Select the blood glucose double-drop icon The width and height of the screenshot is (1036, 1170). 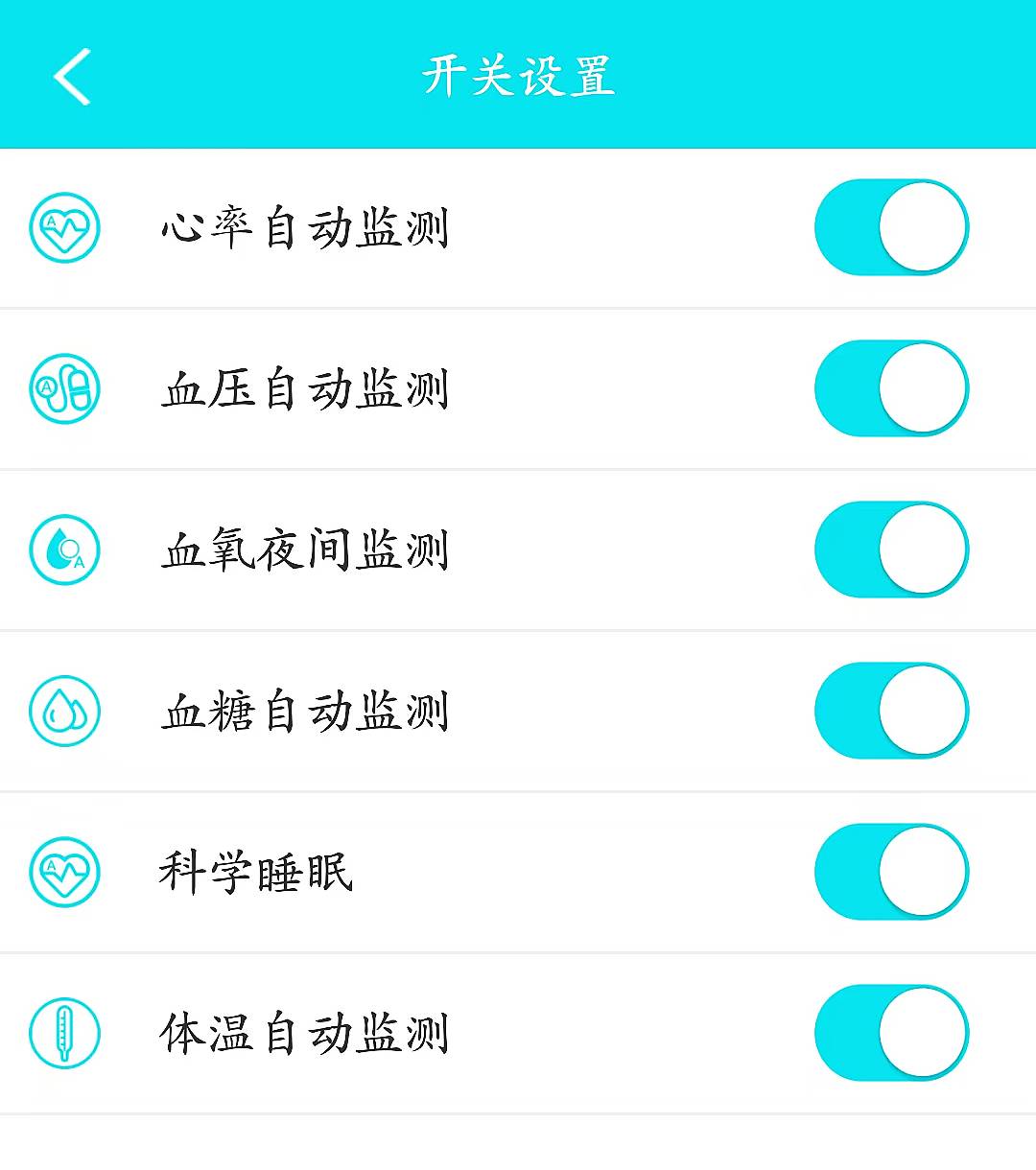[62, 711]
